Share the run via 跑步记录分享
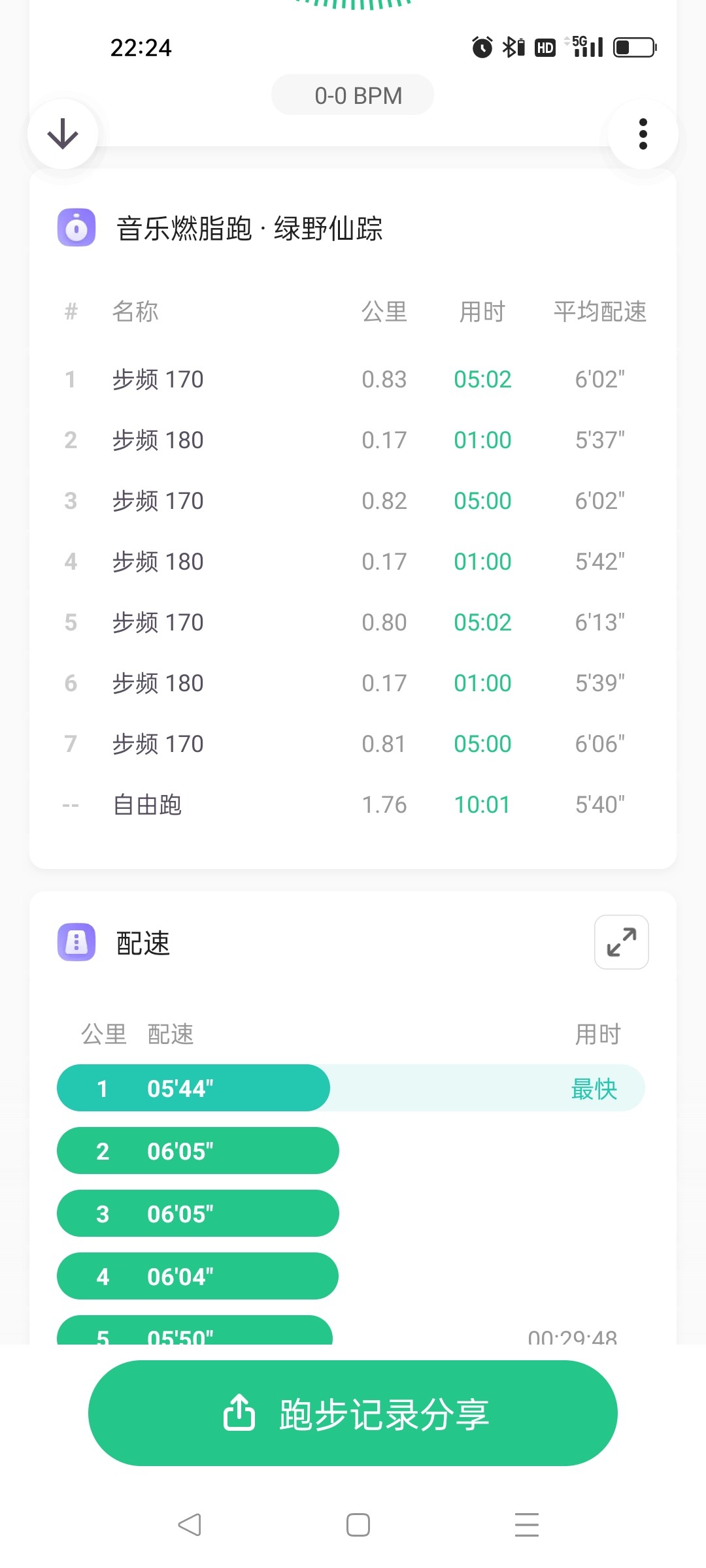Viewport: 706px width, 1568px height. [x=353, y=1413]
